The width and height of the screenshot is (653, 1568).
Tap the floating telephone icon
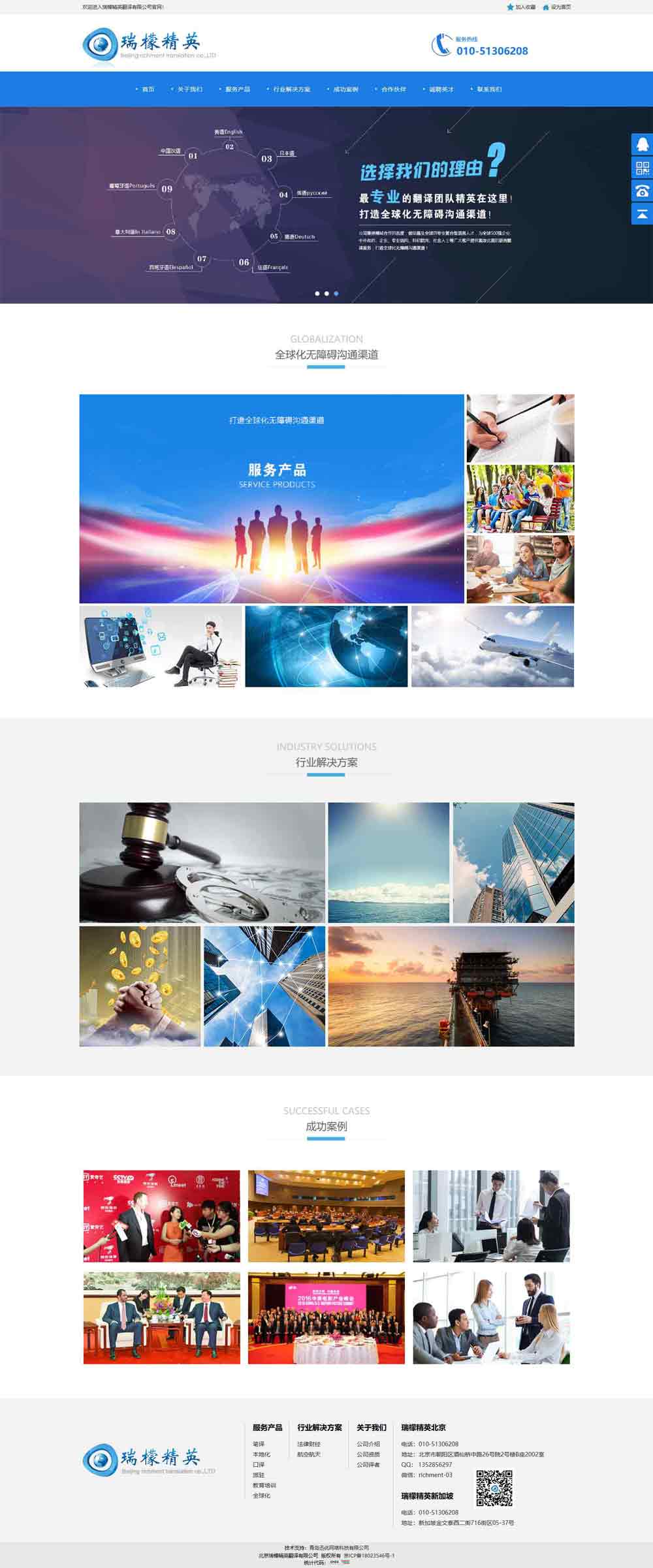pos(642,191)
